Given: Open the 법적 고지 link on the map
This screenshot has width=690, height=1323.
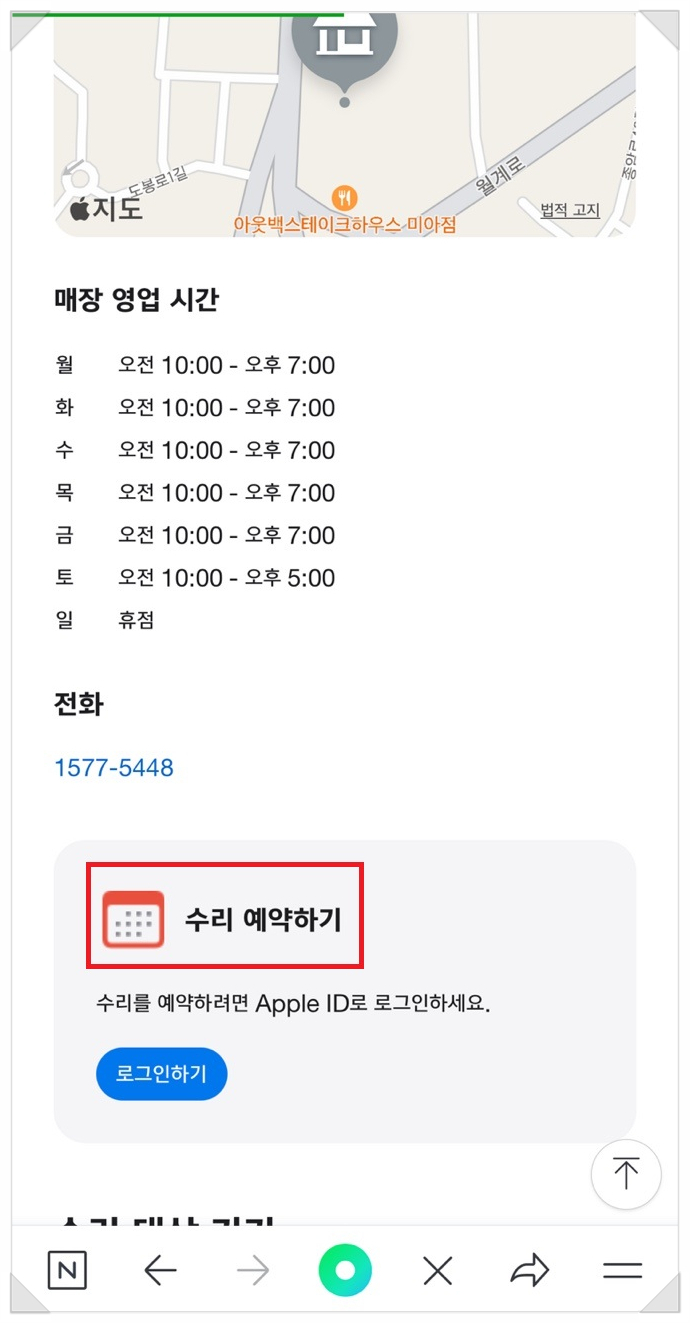Looking at the screenshot, I should [570, 210].
